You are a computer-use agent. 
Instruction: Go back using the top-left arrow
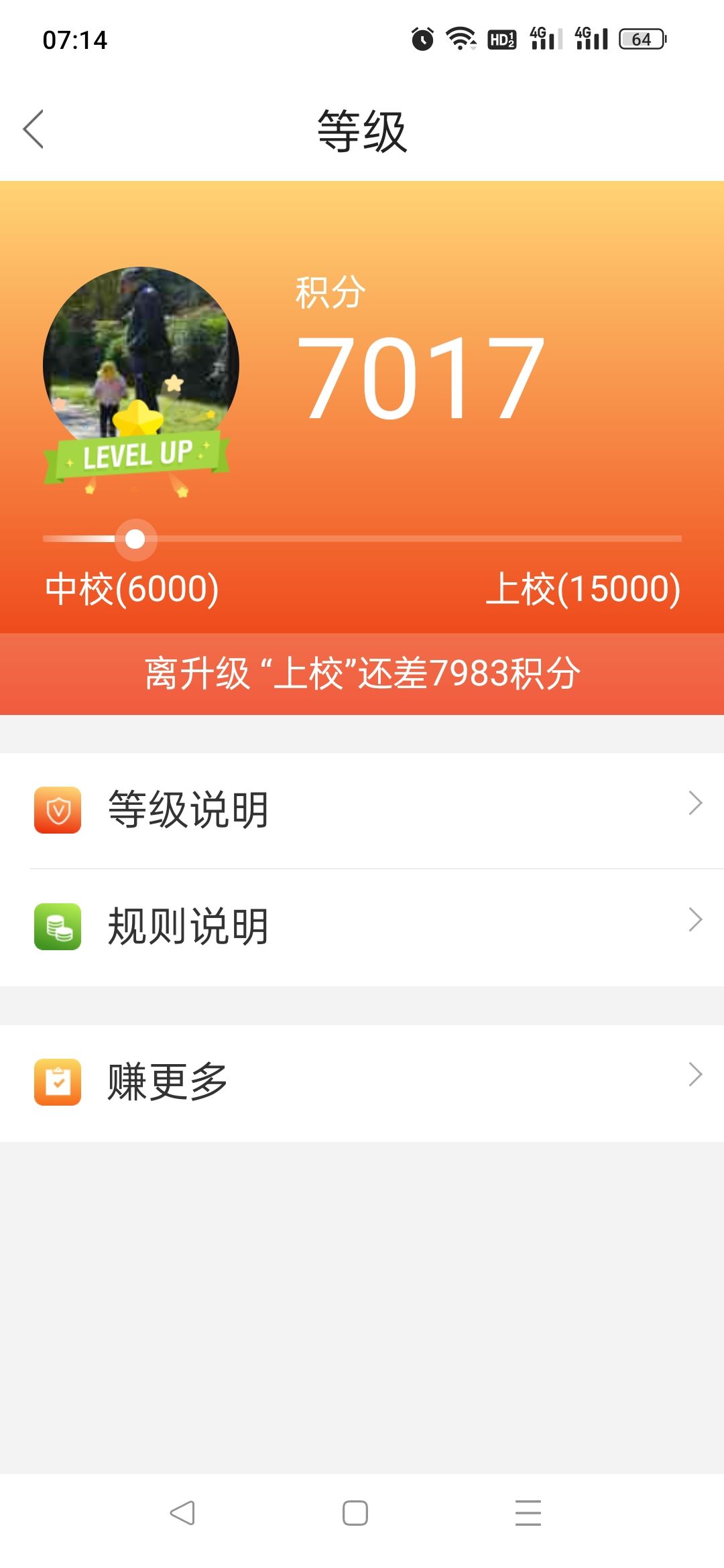[34, 129]
